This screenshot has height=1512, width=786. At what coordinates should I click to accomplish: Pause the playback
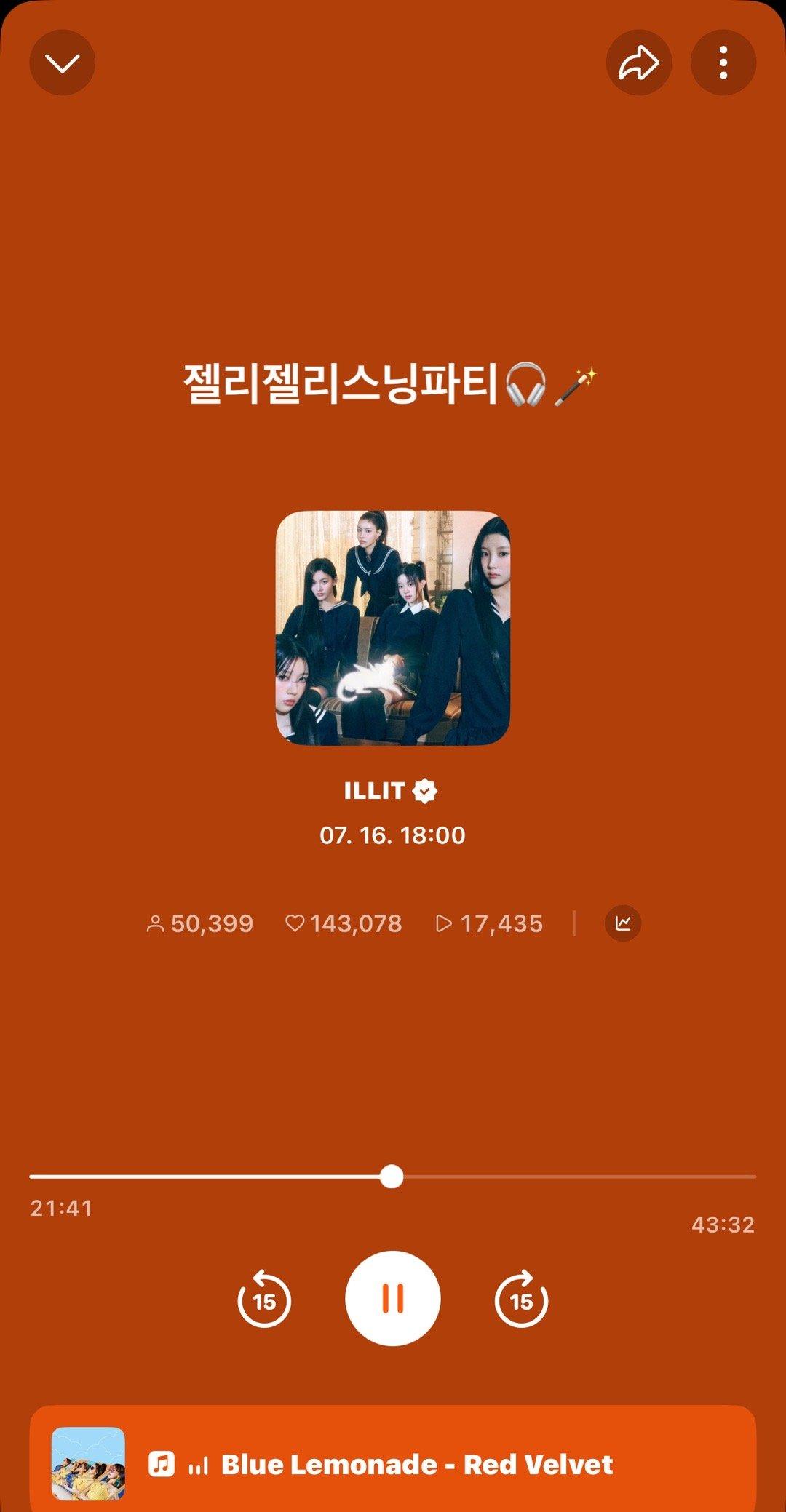click(x=392, y=1298)
